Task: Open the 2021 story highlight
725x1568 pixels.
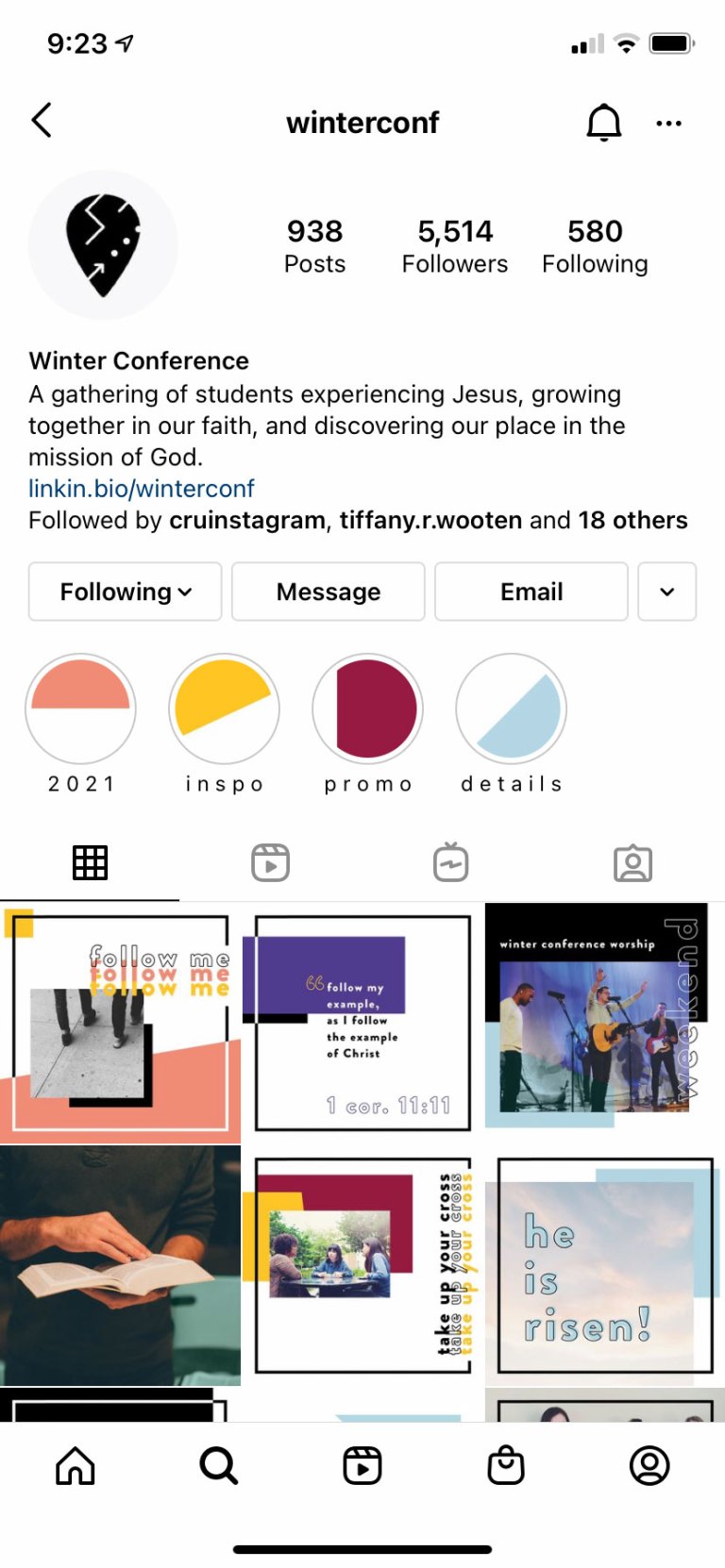Action: (x=81, y=709)
